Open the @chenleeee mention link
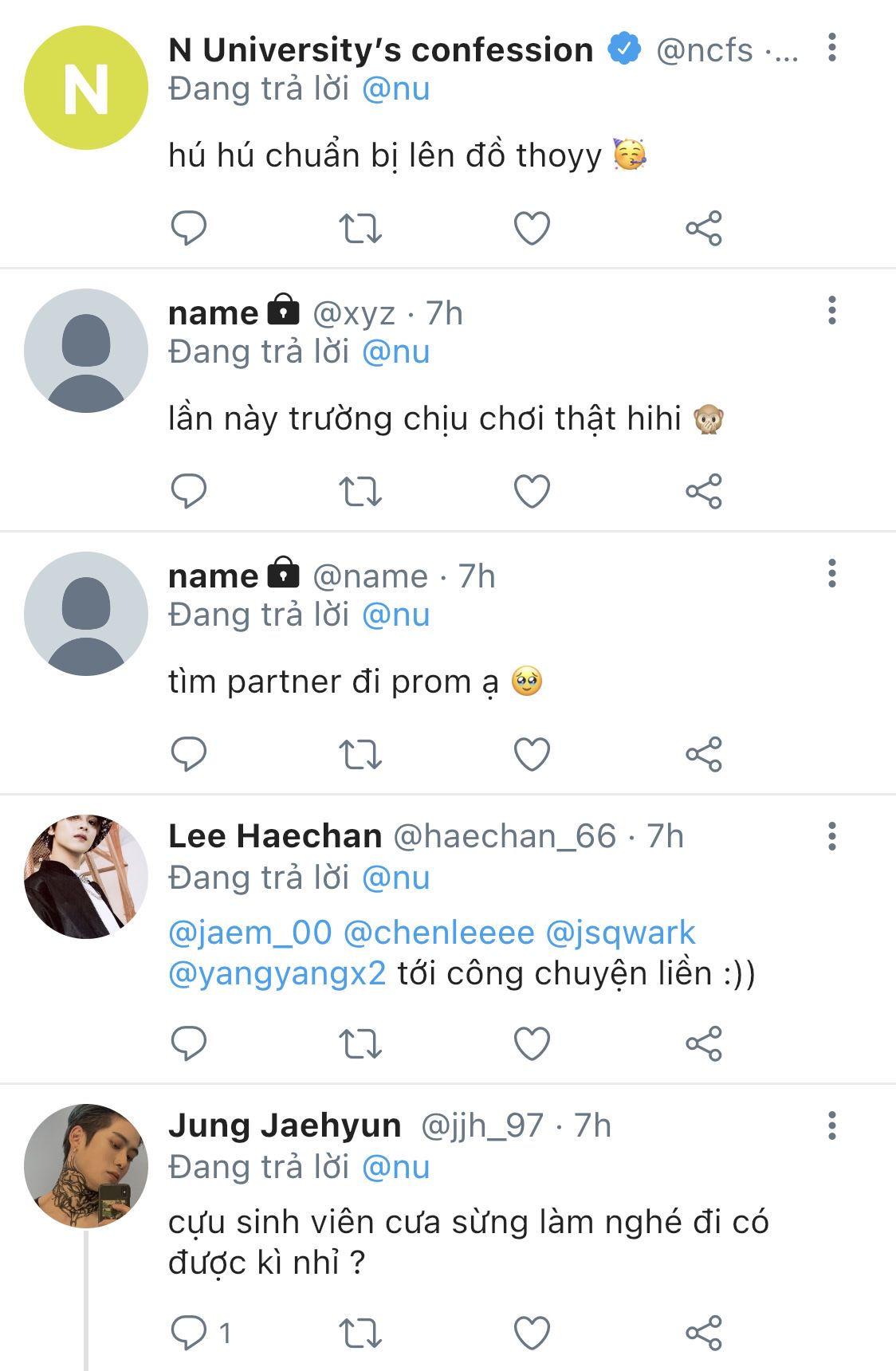Screen dimensions: 896x1371 [438, 933]
